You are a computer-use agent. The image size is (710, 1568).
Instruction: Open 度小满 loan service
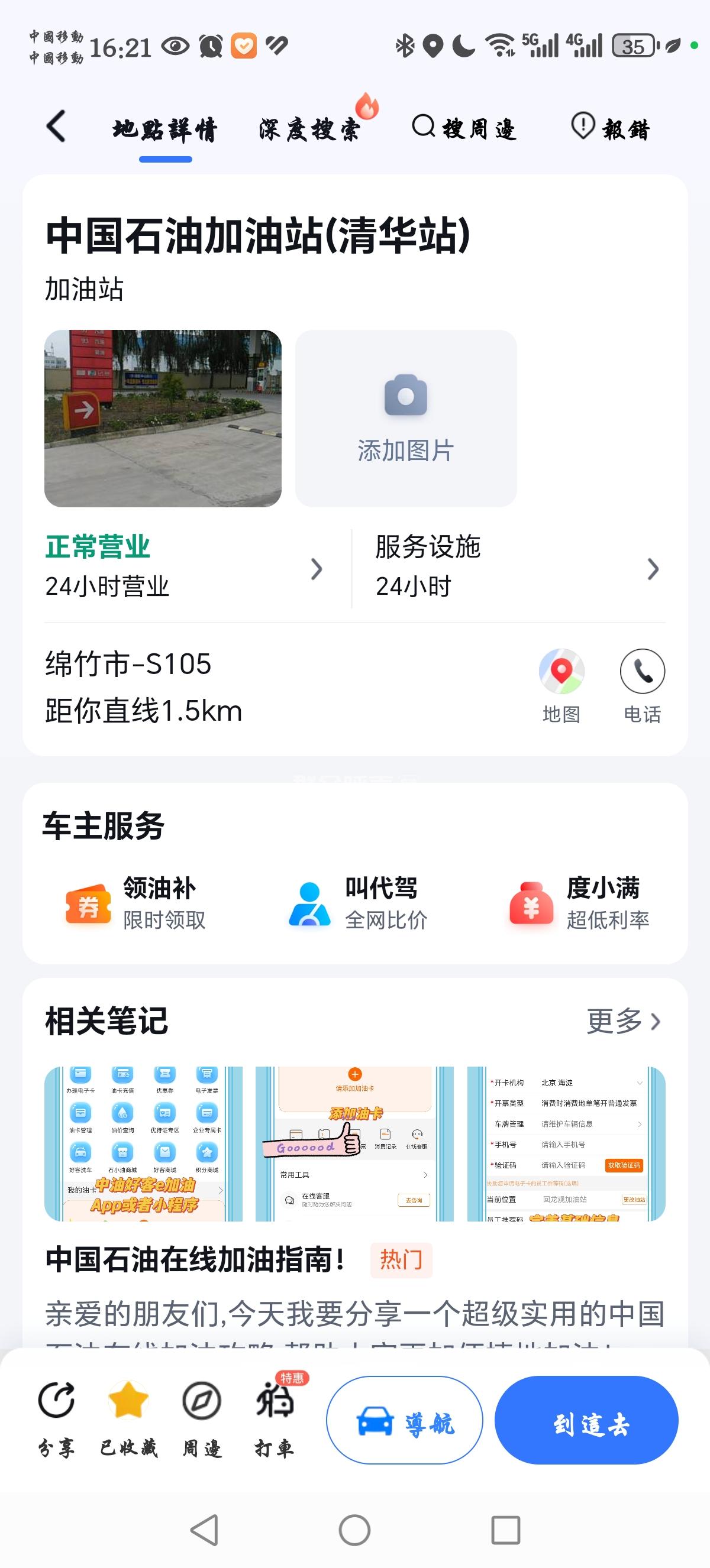tap(580, 903)
